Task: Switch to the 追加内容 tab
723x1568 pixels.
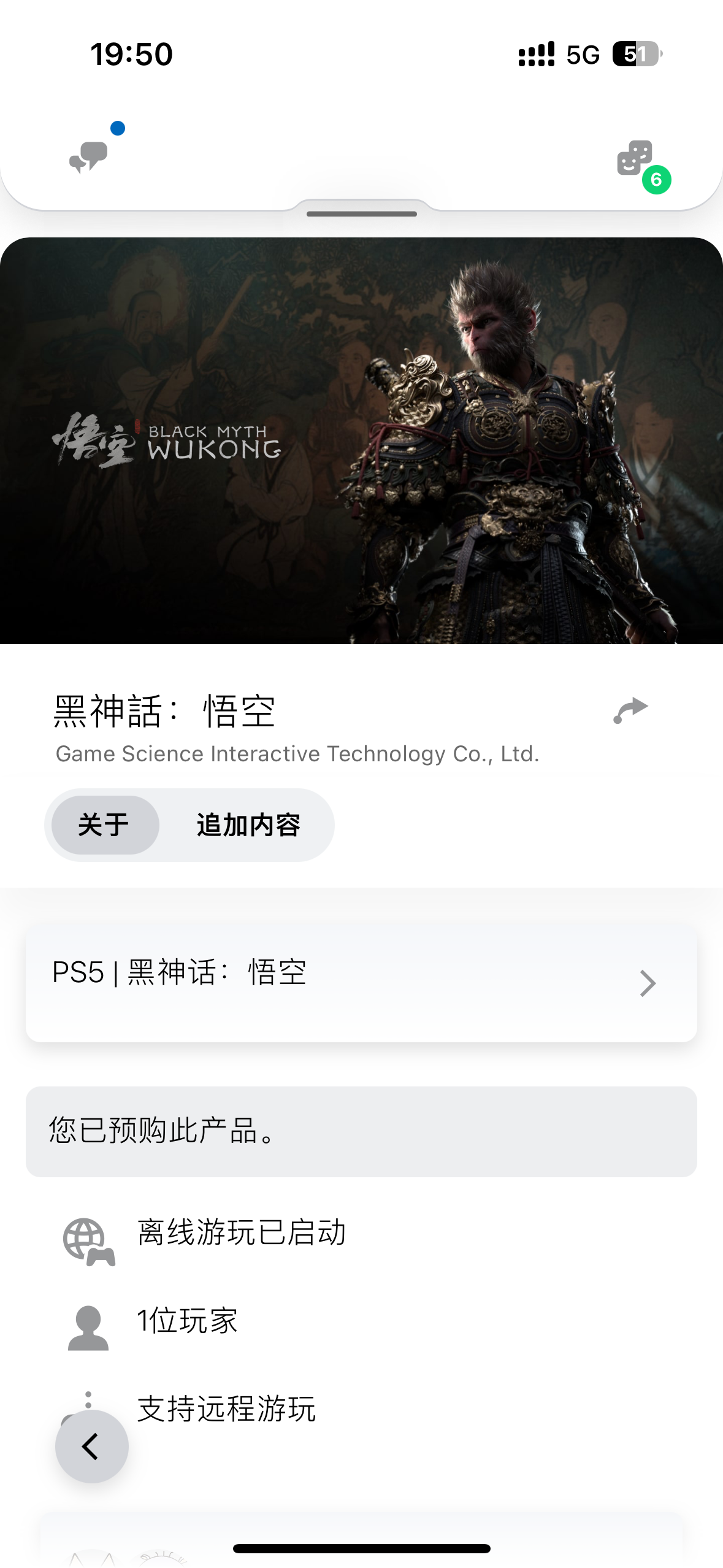Action: click(248, 824)
